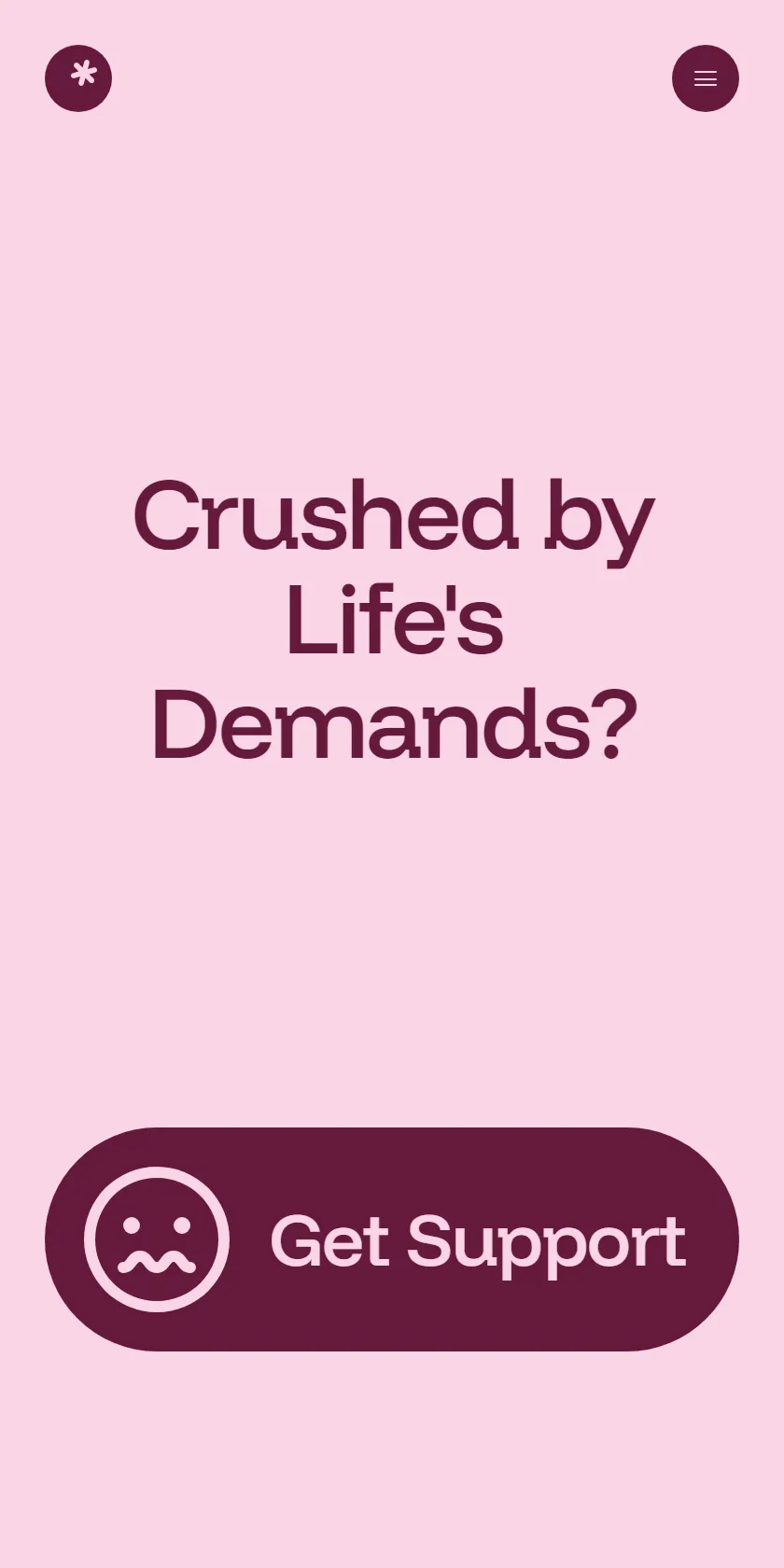
Task: Tap the Get Support button
Action: 392,1239
